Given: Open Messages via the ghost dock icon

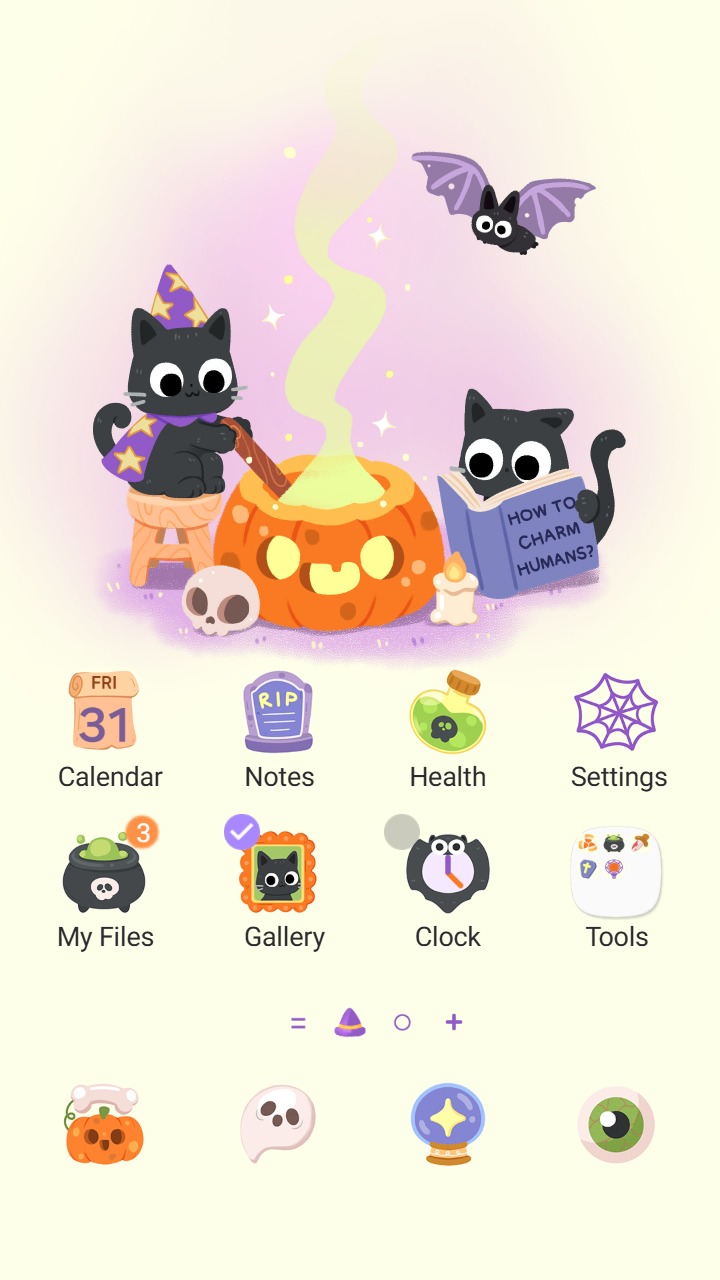Looking at the screenshot, I should click(x=278, y=1124).
